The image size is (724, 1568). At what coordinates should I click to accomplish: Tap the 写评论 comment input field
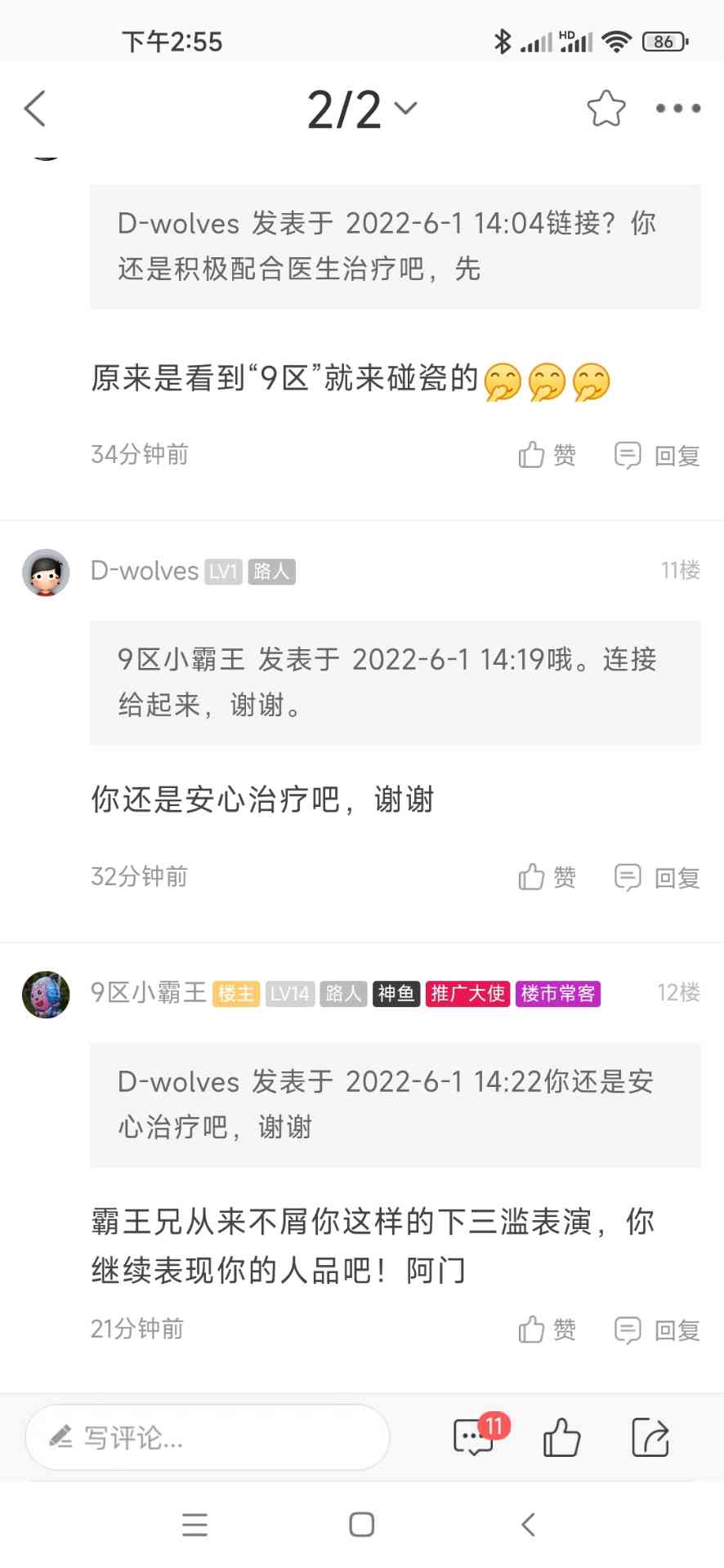pyautogui.click(x=208, y=1437)
